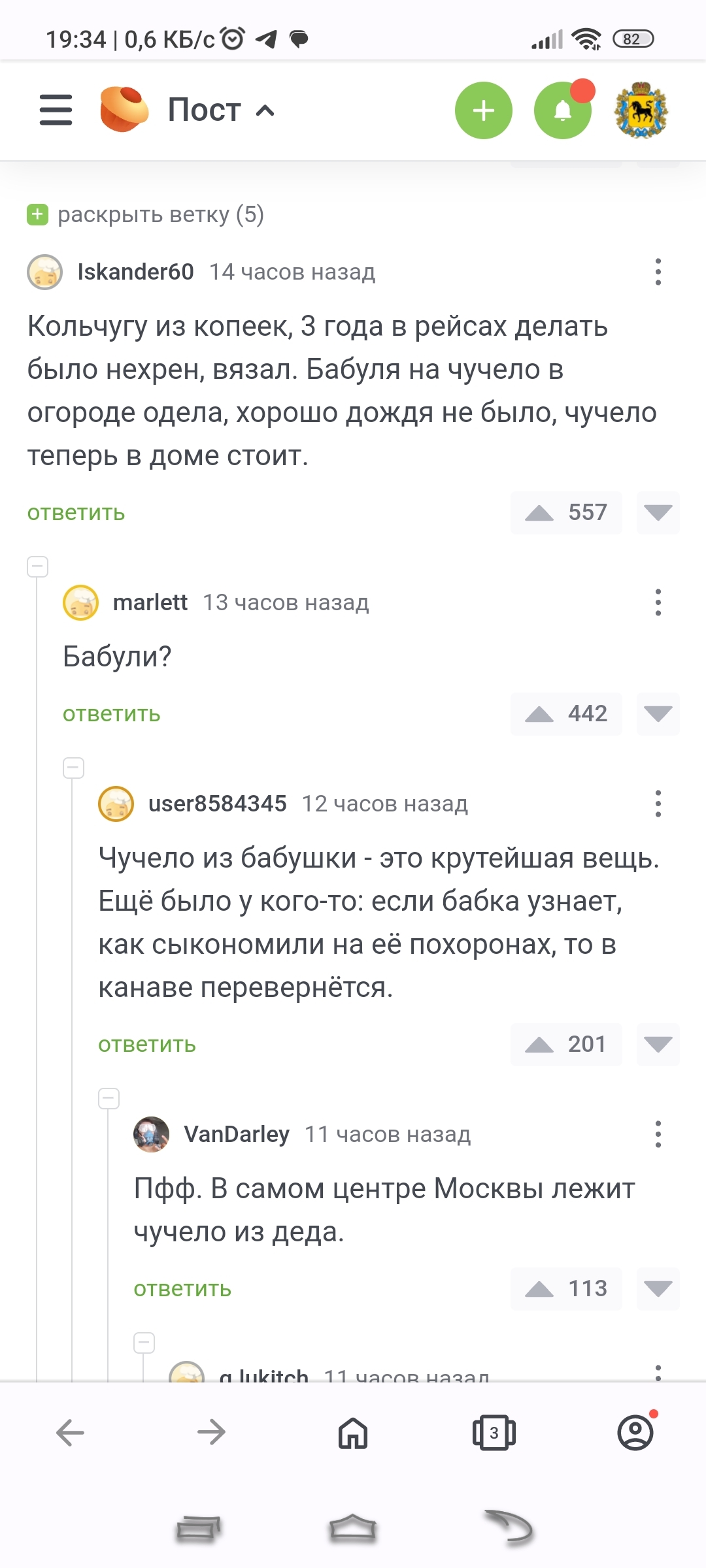Go to the browser home page
This screenshot has width=706, height=1568.
coord(353,1433)
